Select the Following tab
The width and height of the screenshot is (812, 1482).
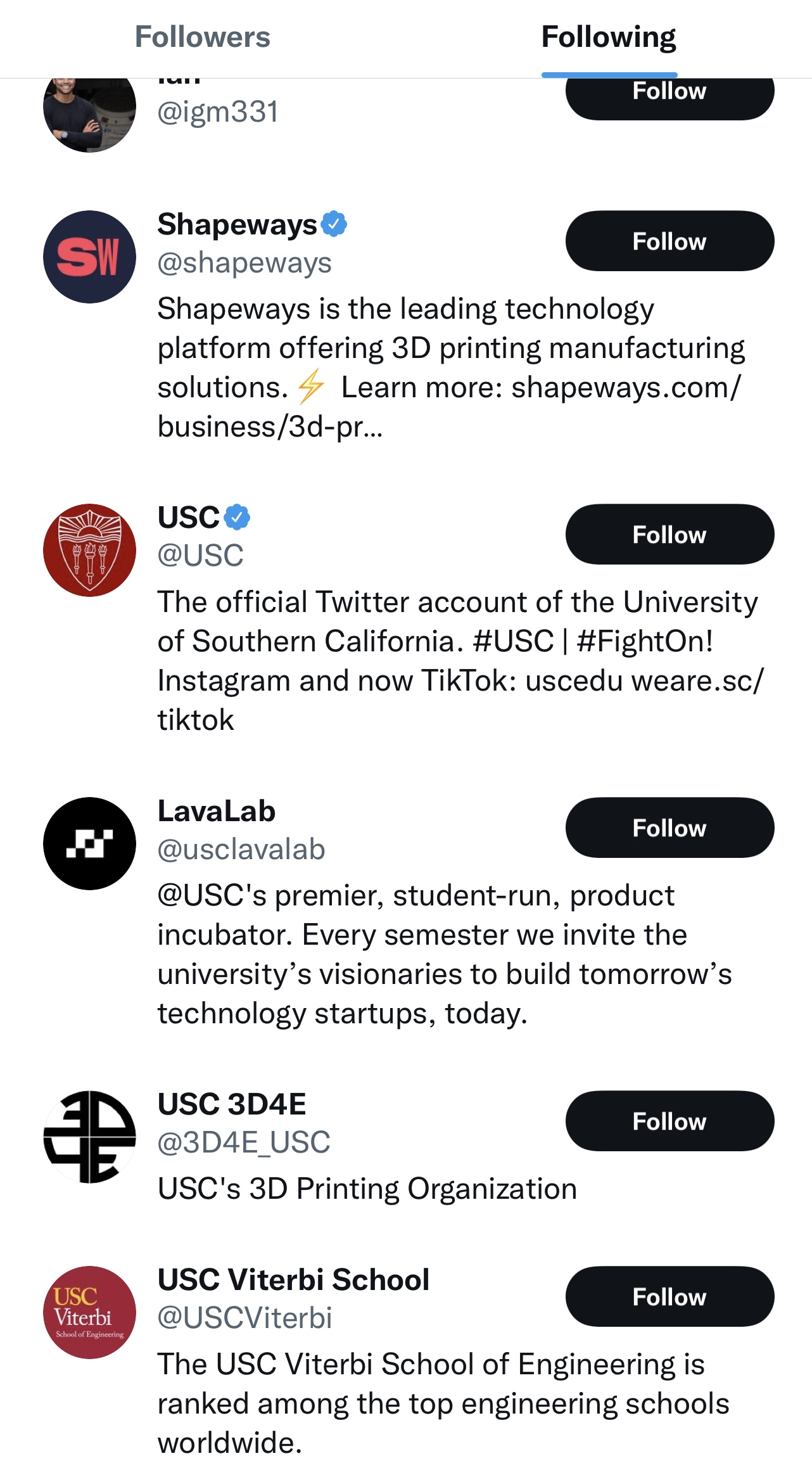coord(609,37)
